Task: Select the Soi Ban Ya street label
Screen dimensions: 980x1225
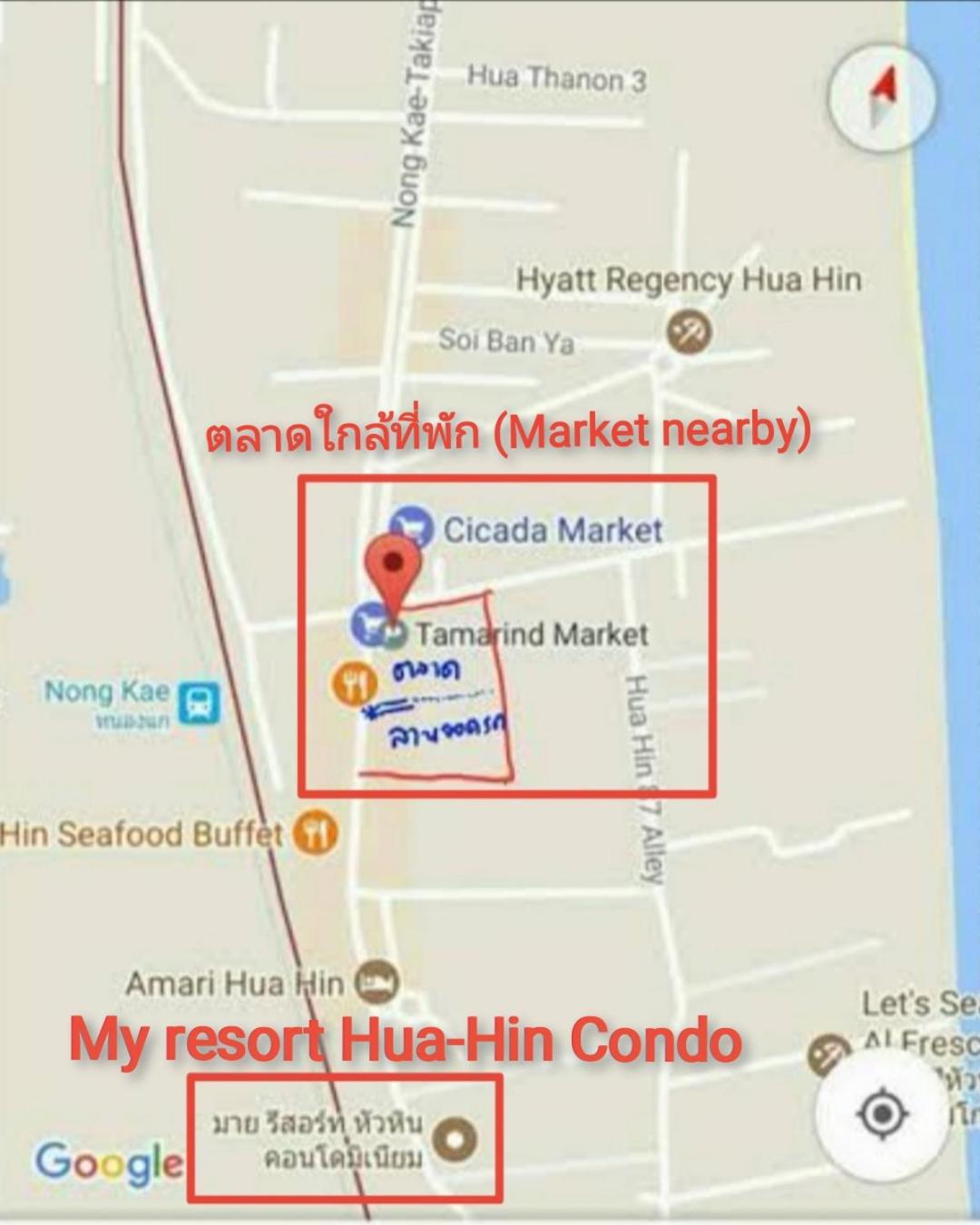Action: coord(506,338)
